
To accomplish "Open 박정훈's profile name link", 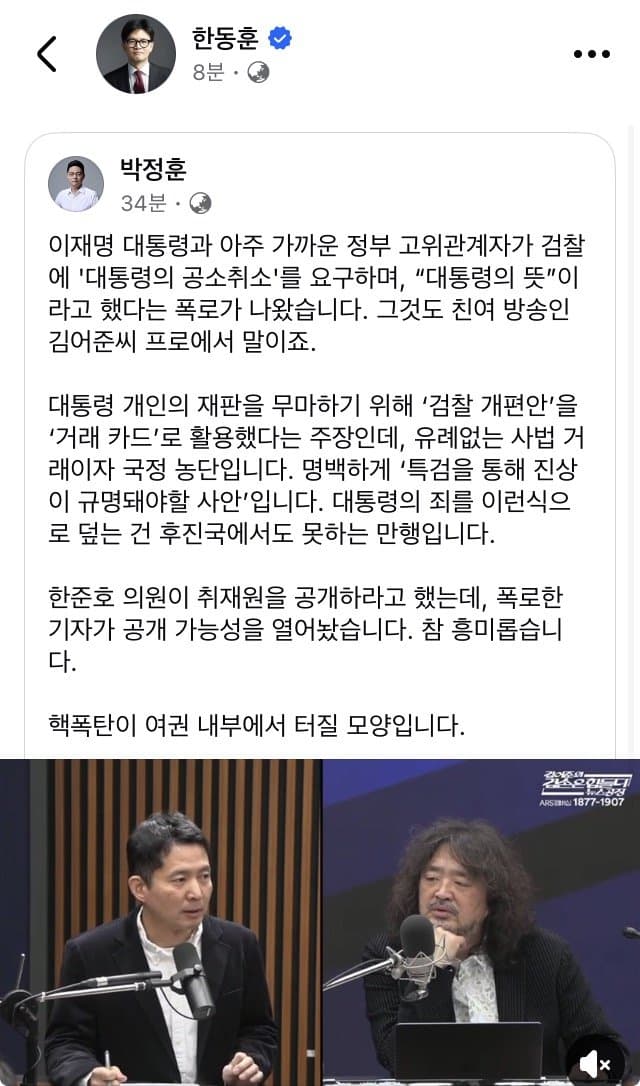I will (154, 168).
